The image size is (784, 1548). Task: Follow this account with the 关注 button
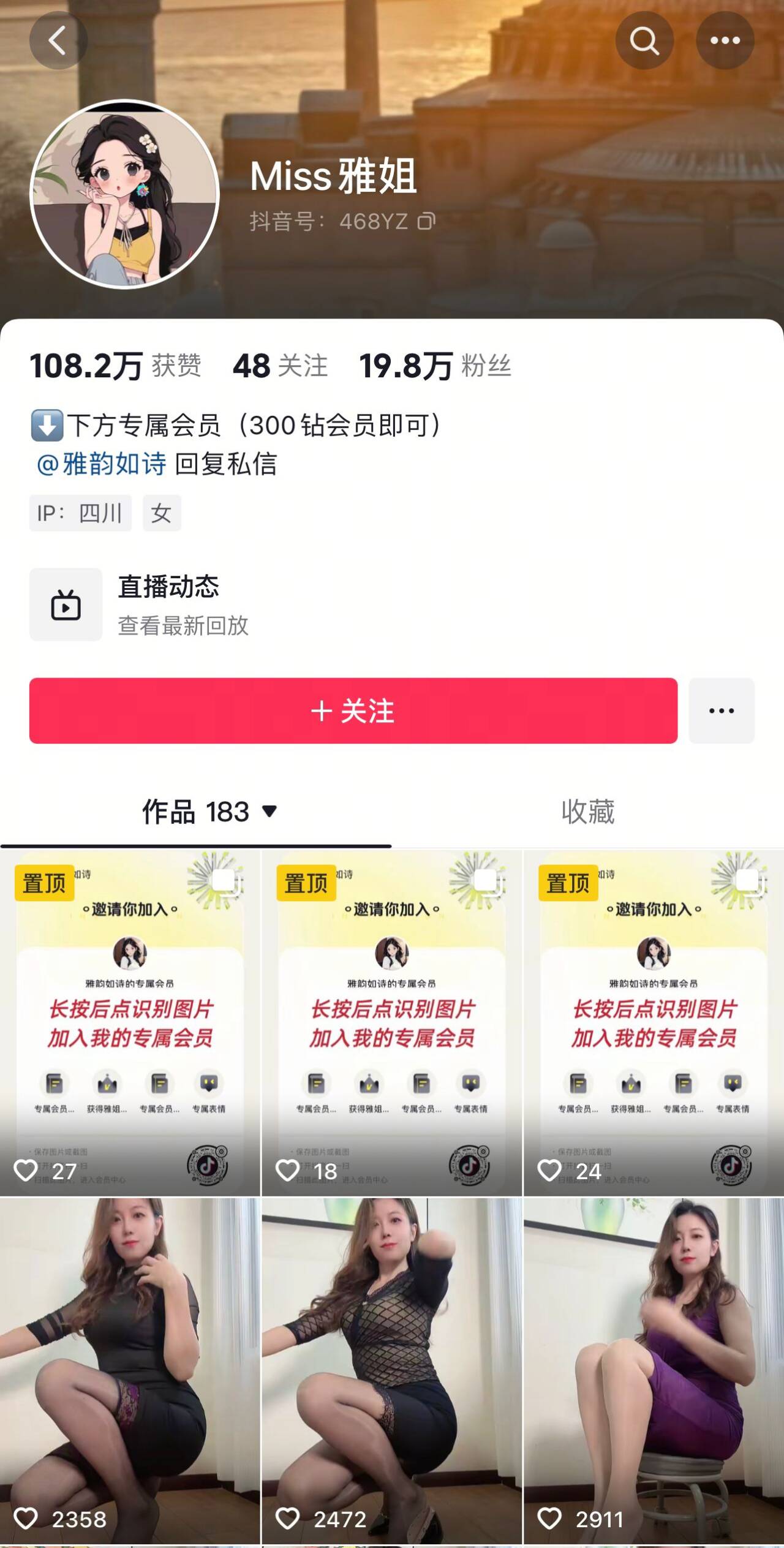click(x=353, y=711)
